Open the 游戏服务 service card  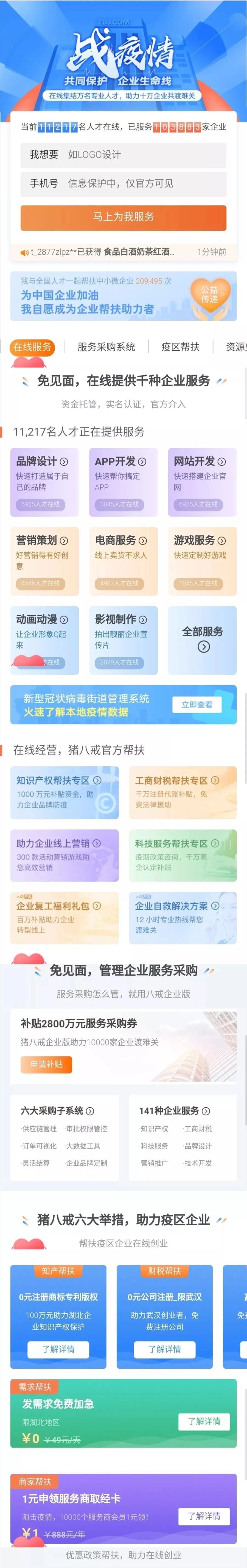[x=202, y=561]
